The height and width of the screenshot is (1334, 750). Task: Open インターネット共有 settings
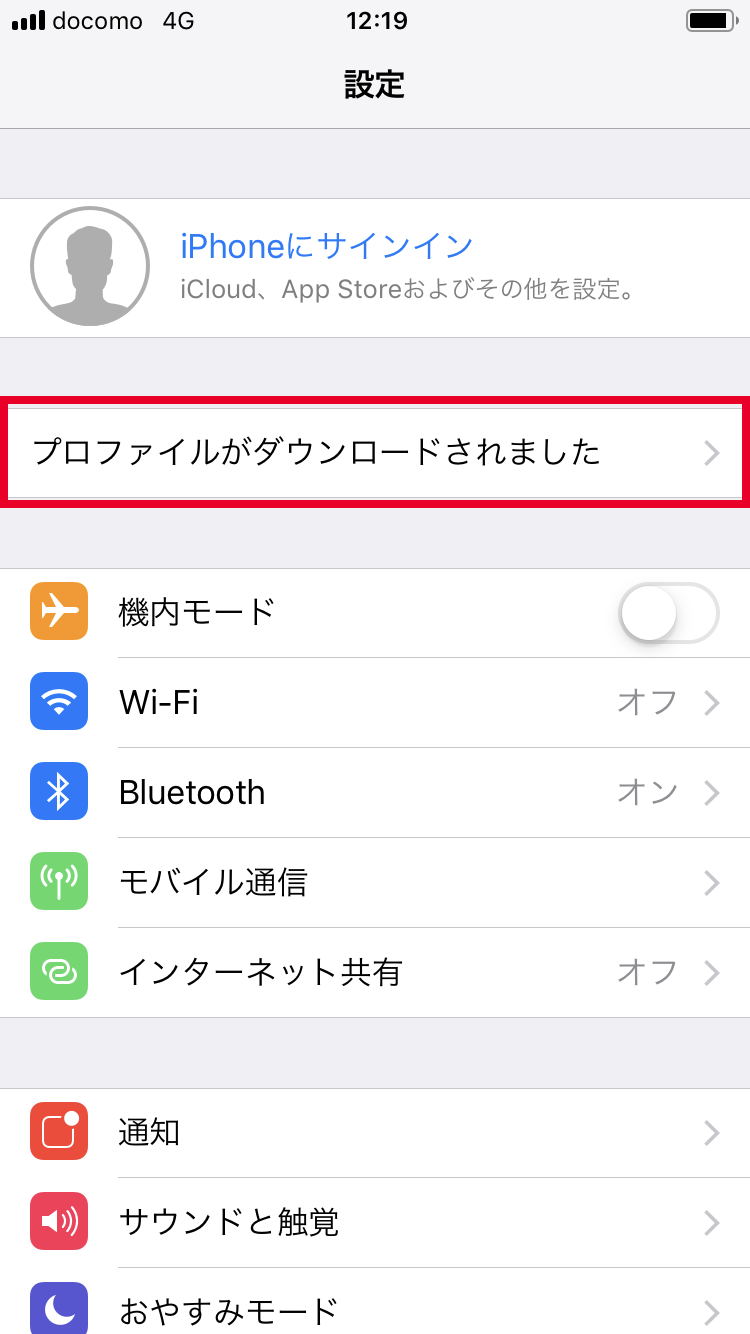click(375, 972)
